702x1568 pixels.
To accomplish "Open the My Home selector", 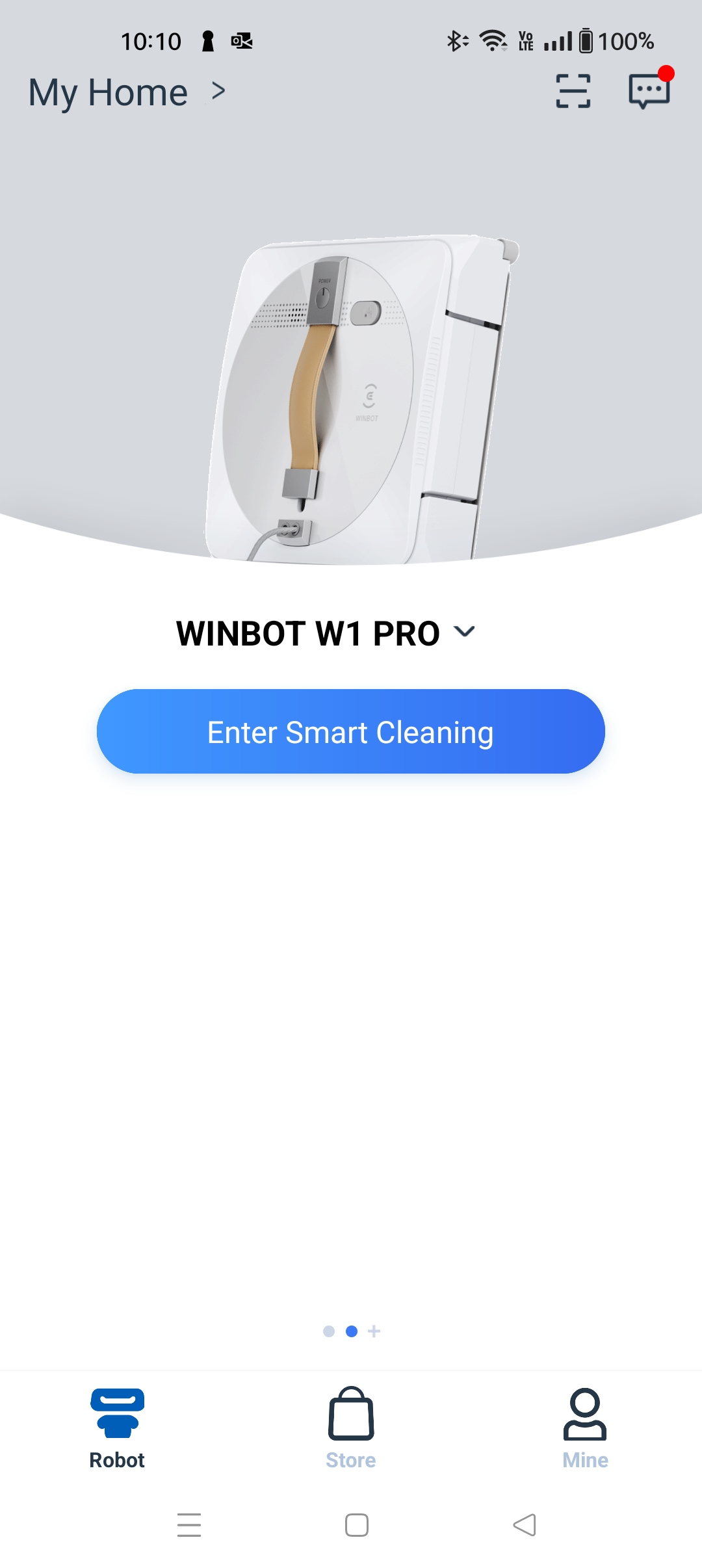I will tap(127, 92).
